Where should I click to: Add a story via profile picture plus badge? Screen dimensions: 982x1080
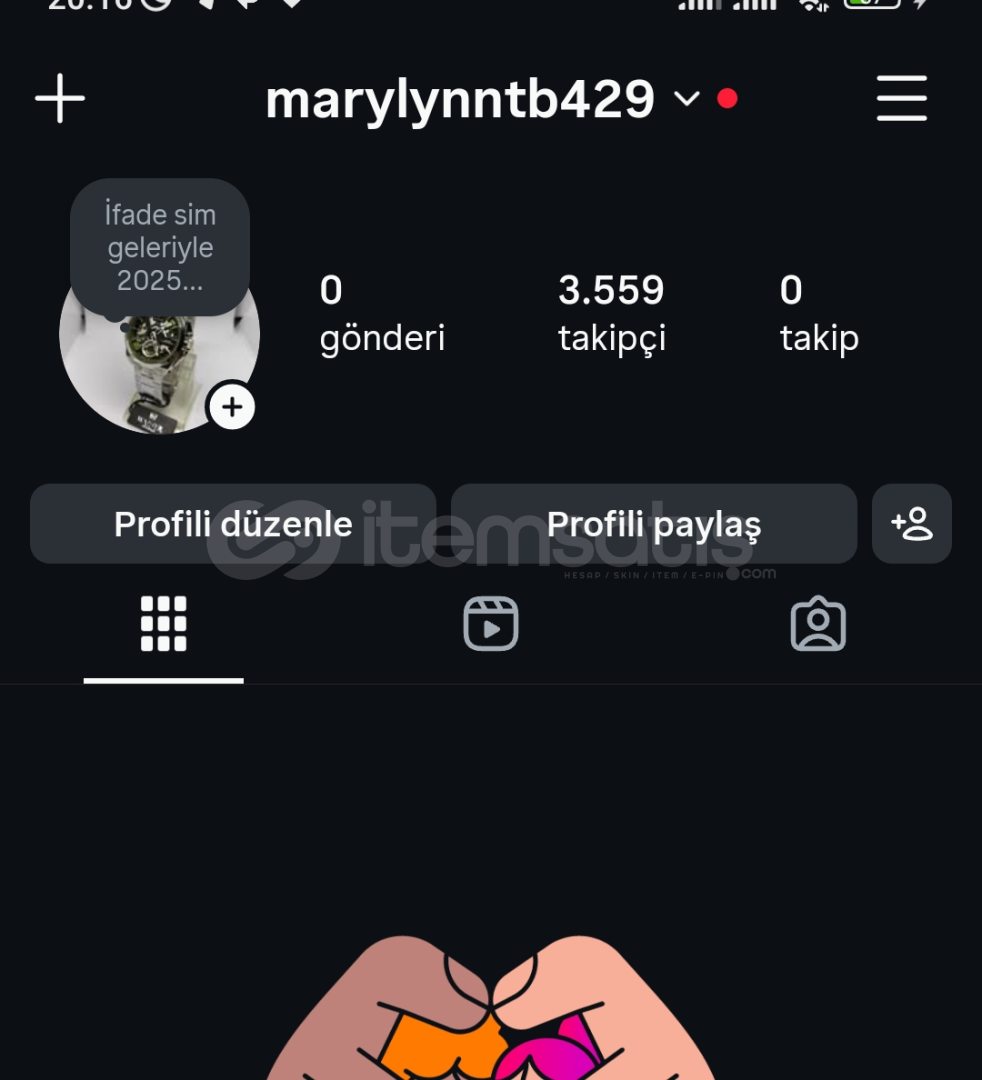tap(232, 407)
